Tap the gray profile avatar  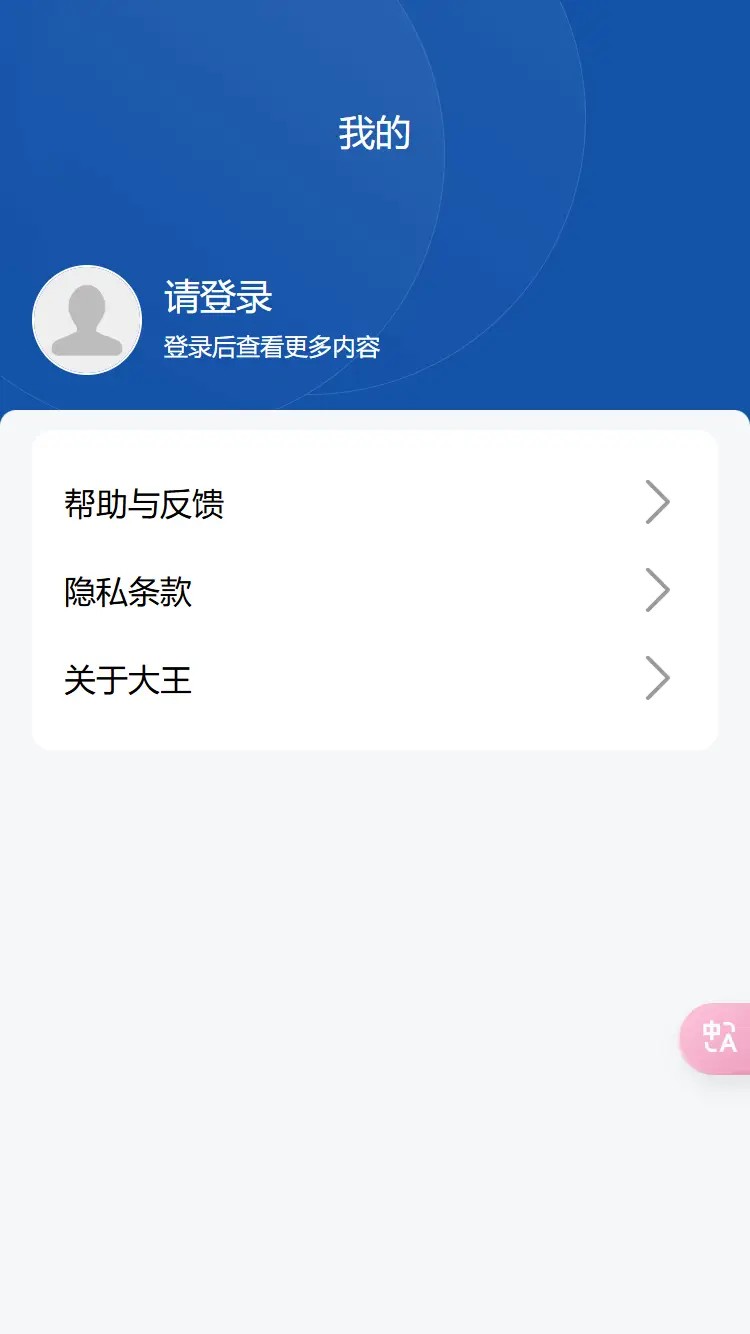click(87, 320)
